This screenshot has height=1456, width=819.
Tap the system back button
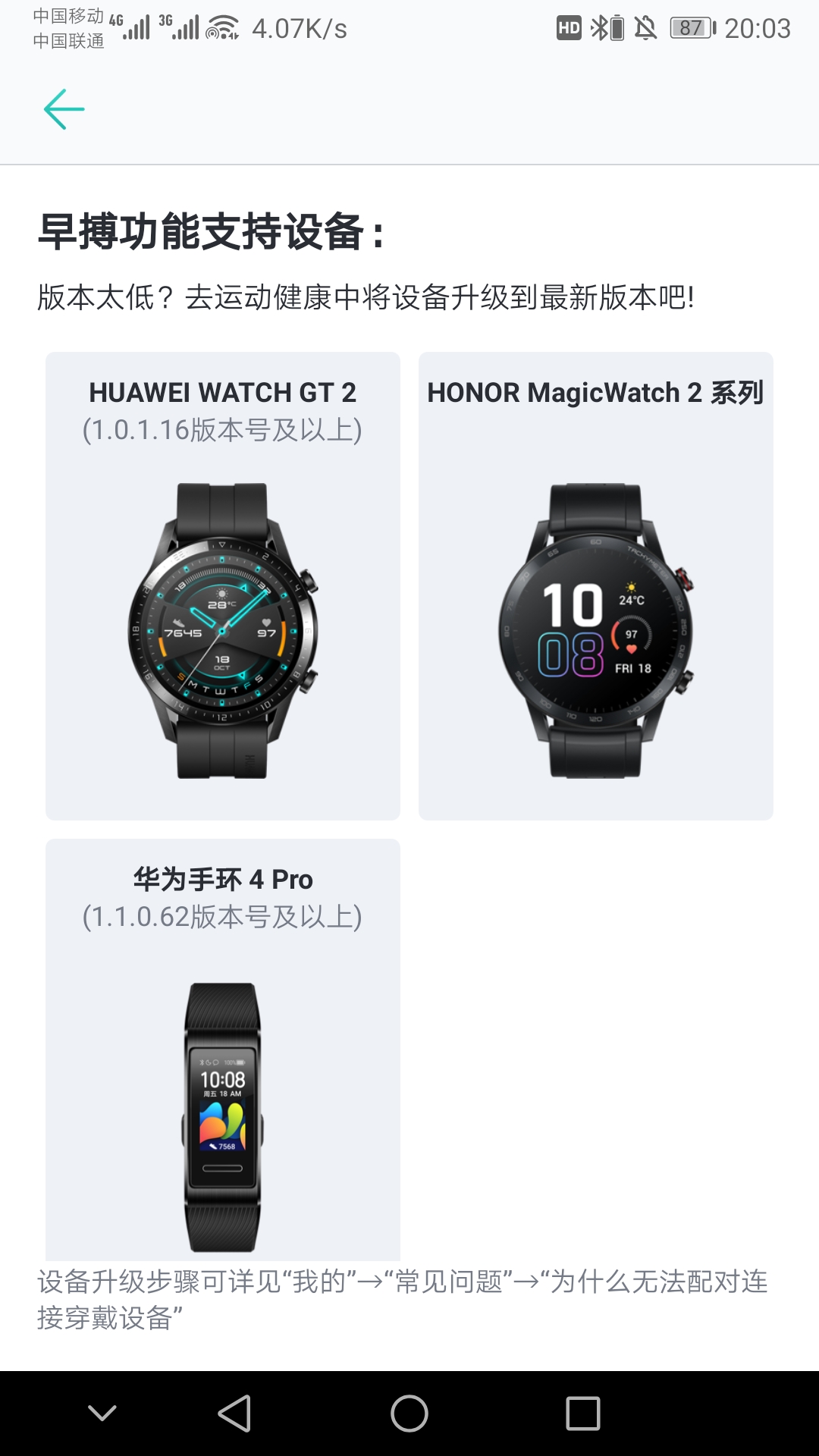[x=234, y=1414]
